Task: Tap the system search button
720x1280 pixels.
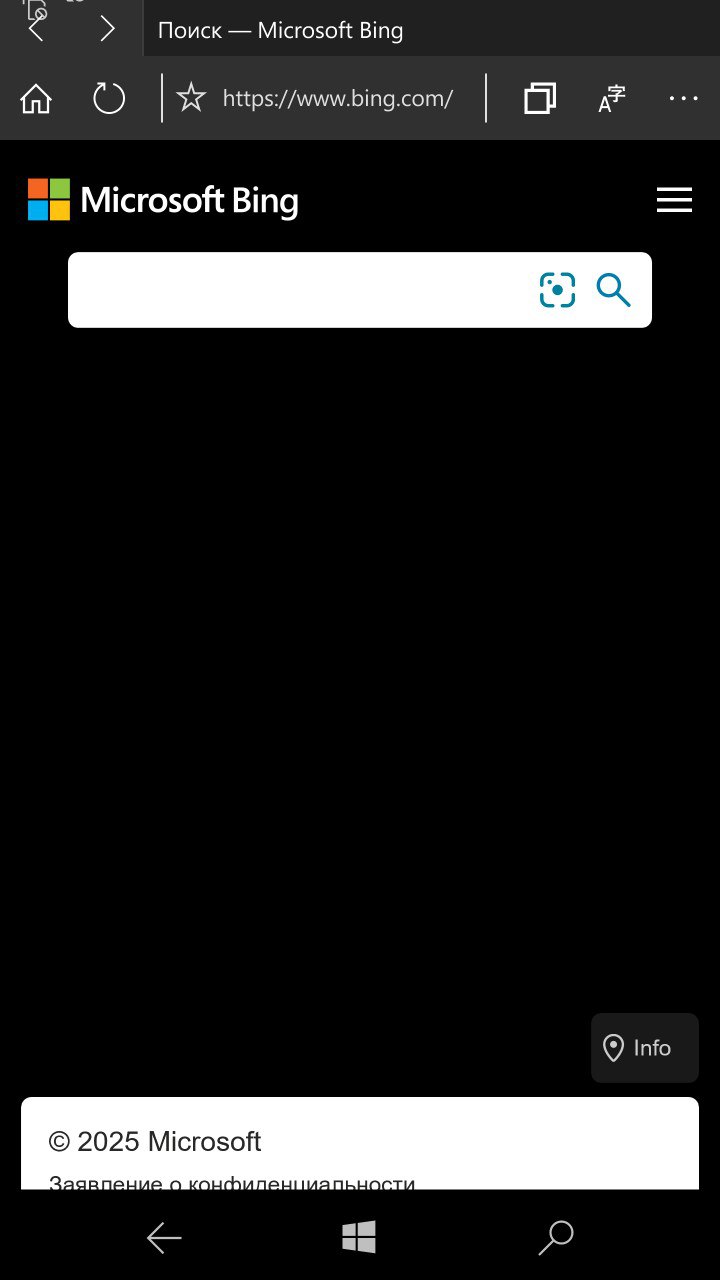Action: tap(555, 1238)
